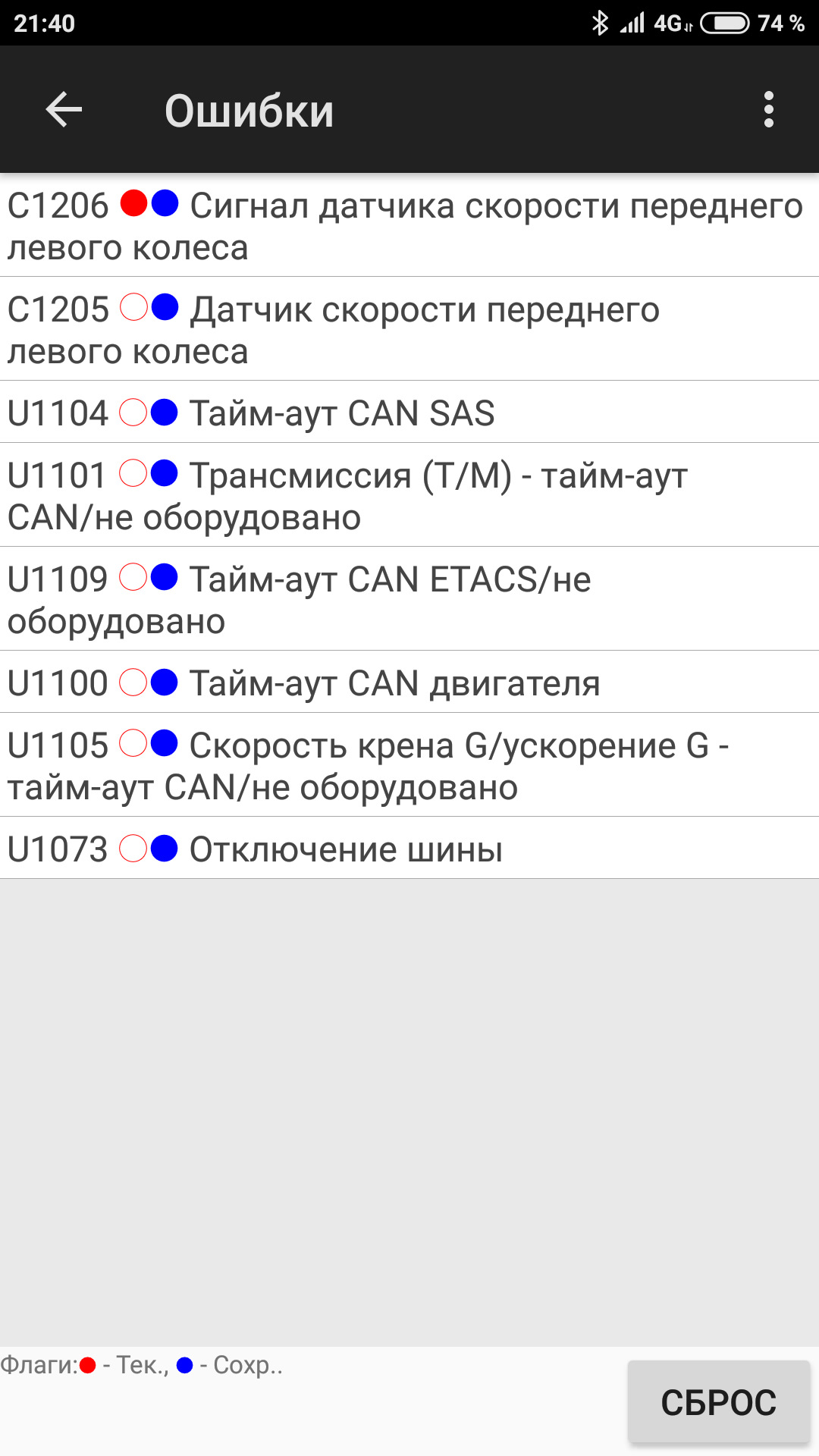Open the U1105 Скорость крена error

pos(409,766)
